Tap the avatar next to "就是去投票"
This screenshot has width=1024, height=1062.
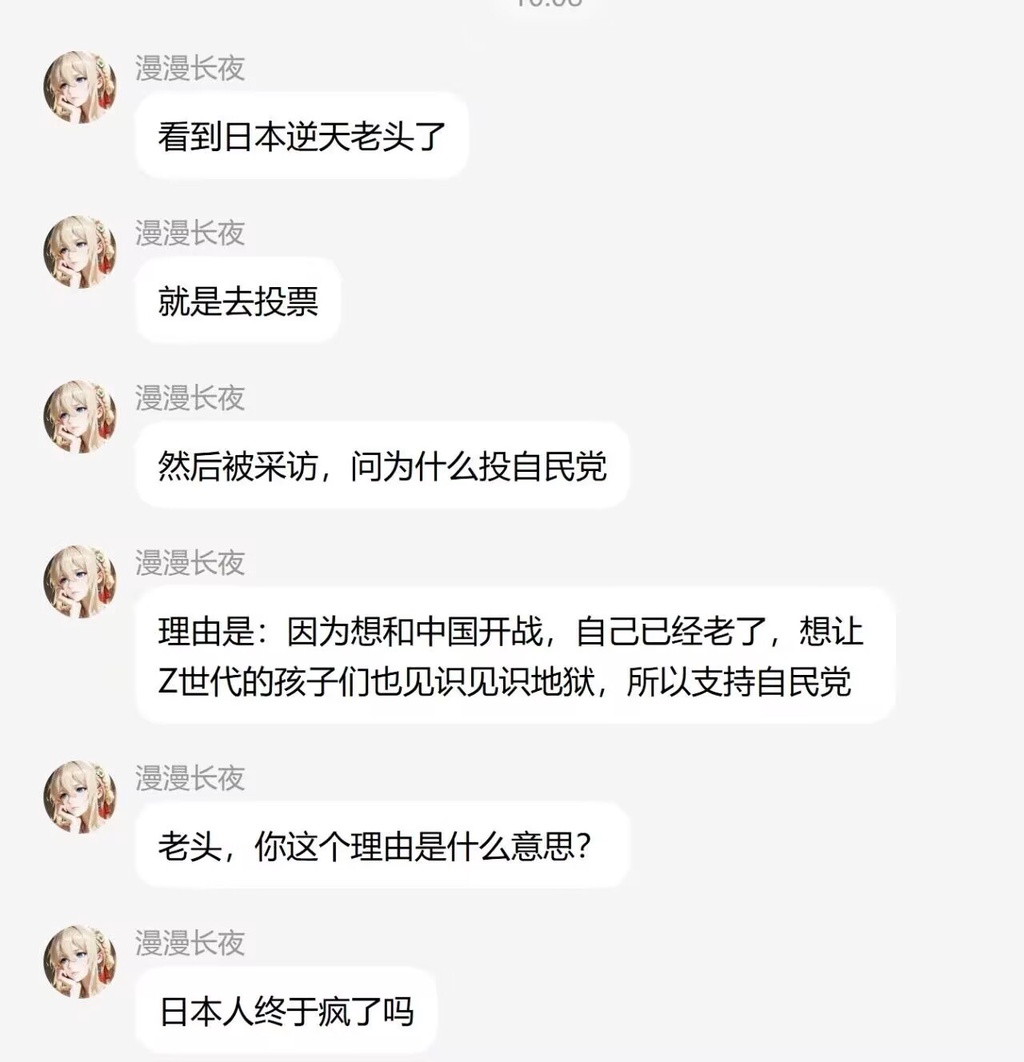point(79,252)
